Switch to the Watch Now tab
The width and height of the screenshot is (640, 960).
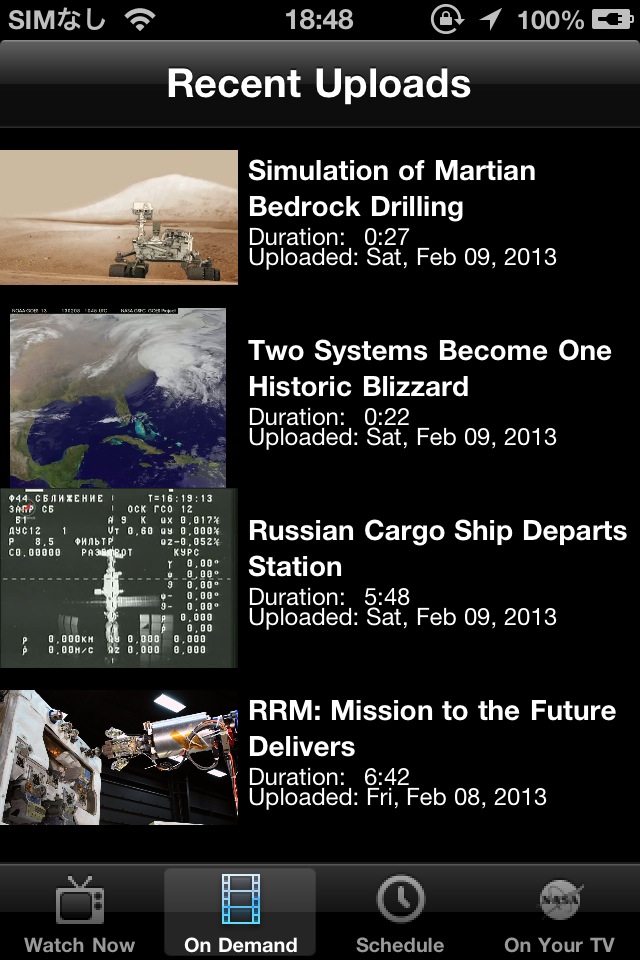(x=80, y=914)
